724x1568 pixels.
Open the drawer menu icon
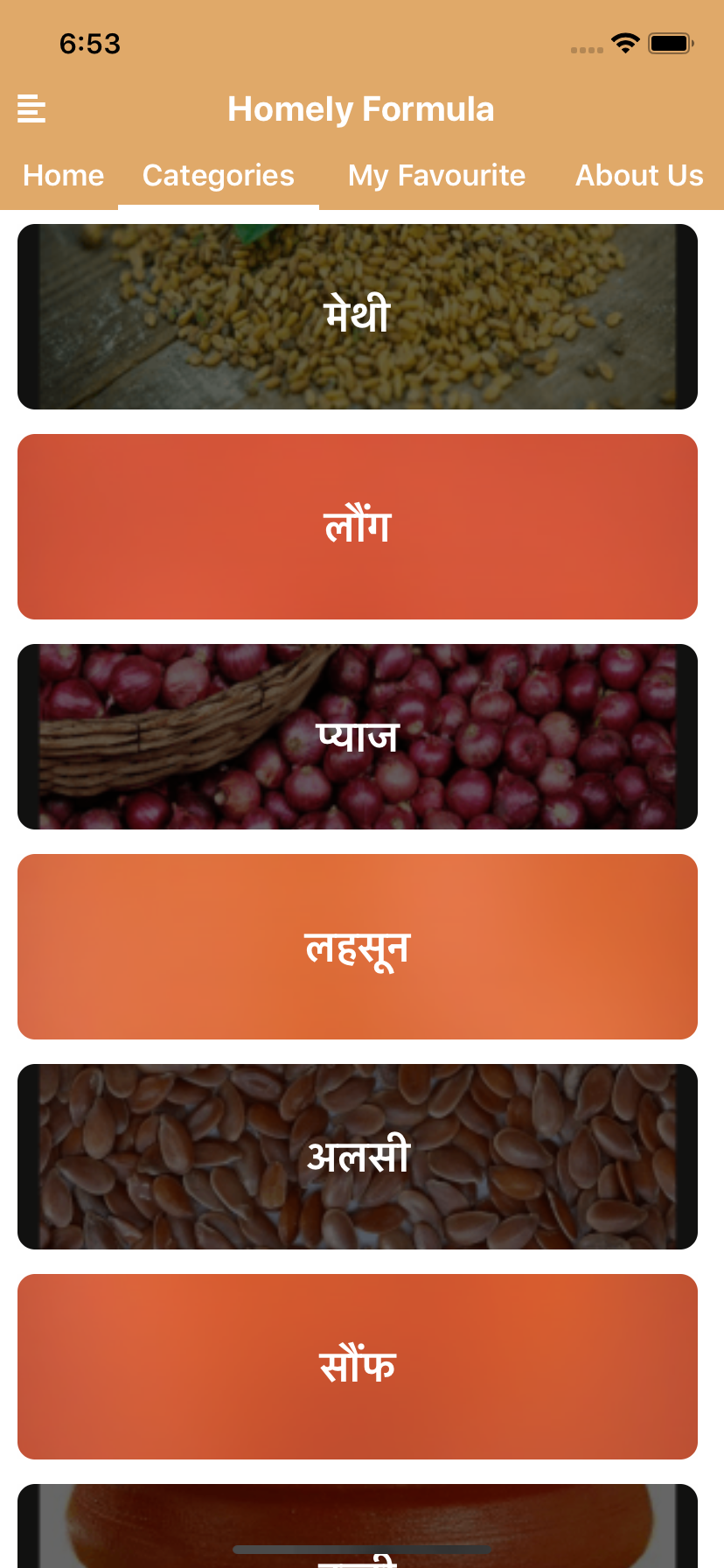coord(31,108)
